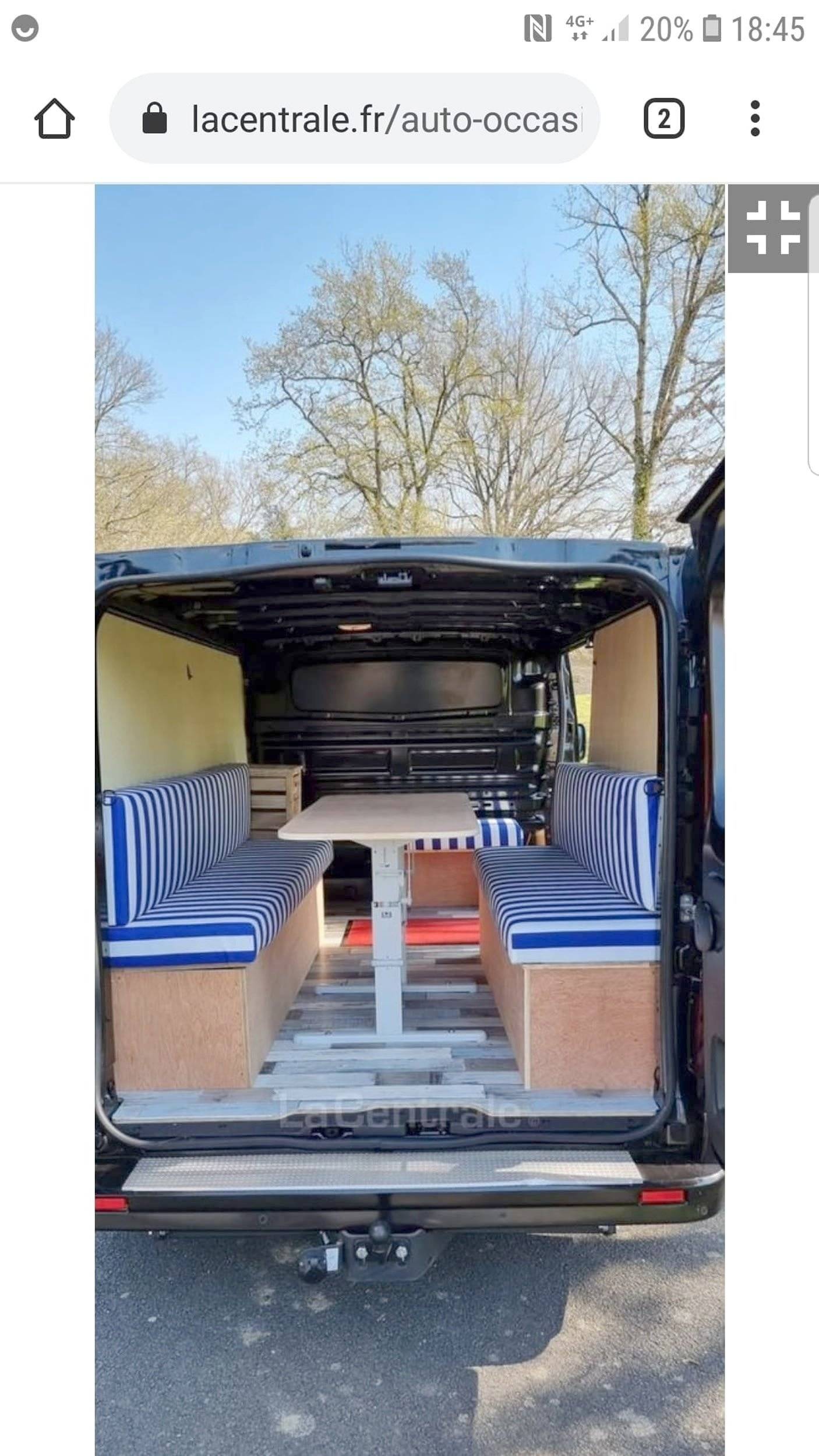819x1456 pixels.
Task: Open the browser overflow menu
Action: pos(755,119)
